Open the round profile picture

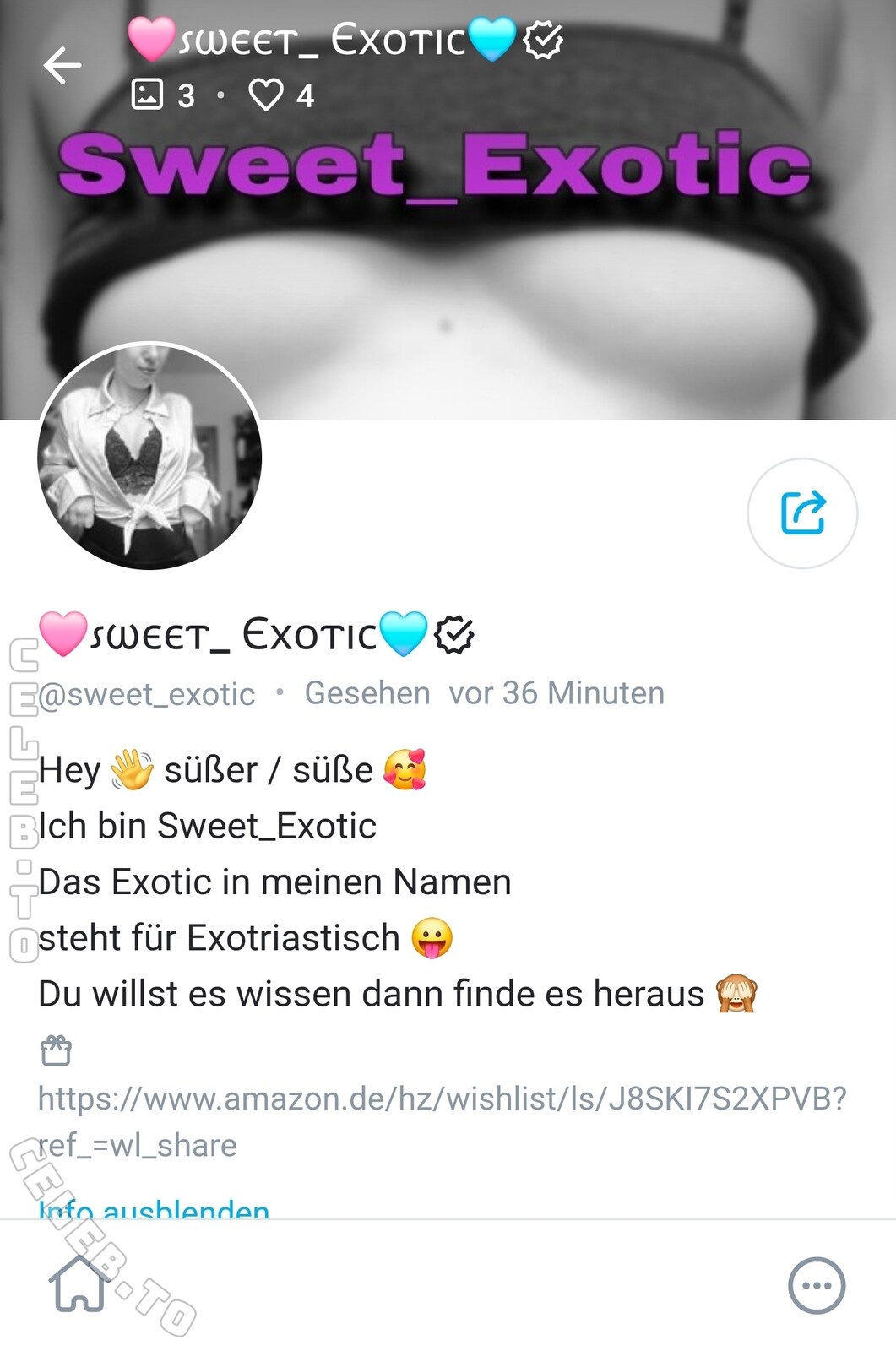[149, 457]
